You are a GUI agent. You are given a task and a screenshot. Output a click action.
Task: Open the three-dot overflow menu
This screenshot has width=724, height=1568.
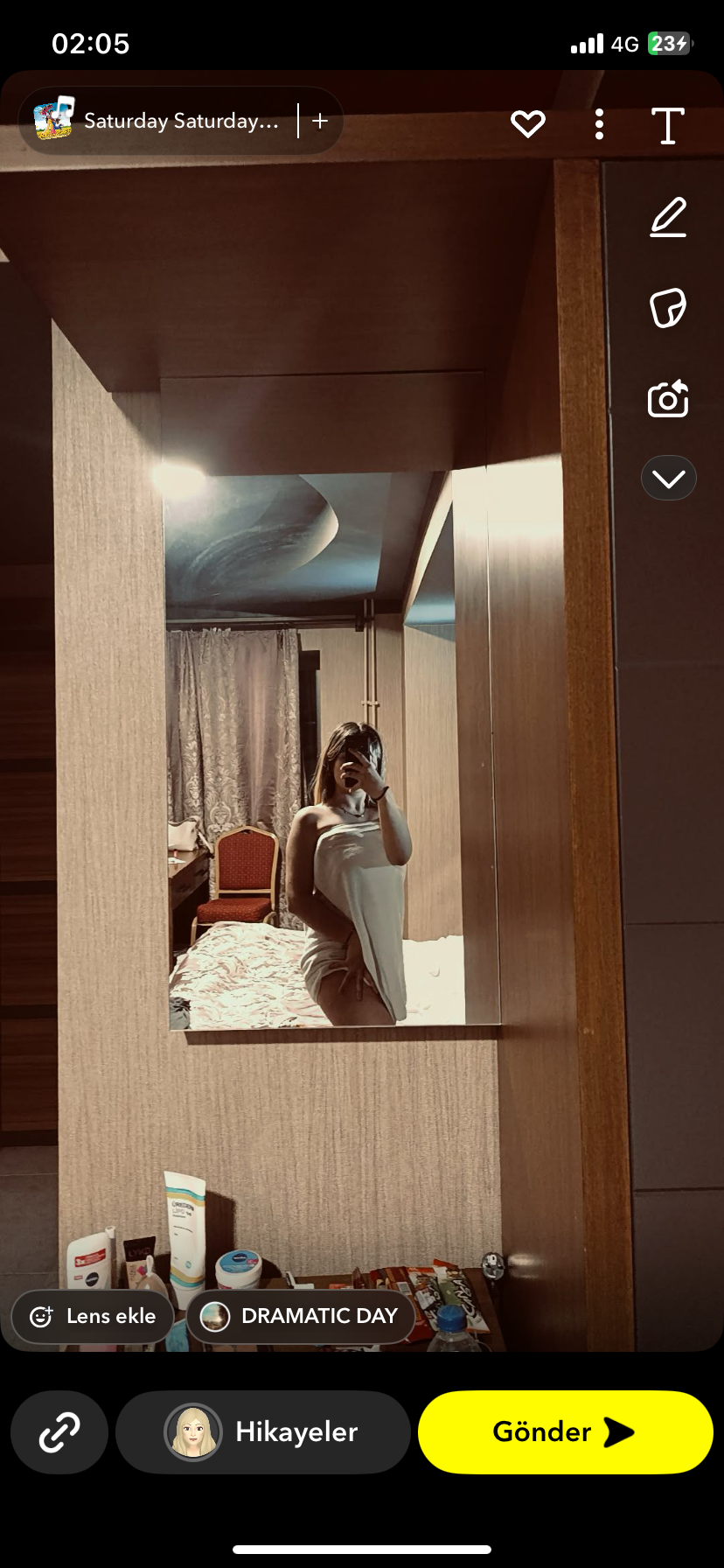(x=599, y=124)
